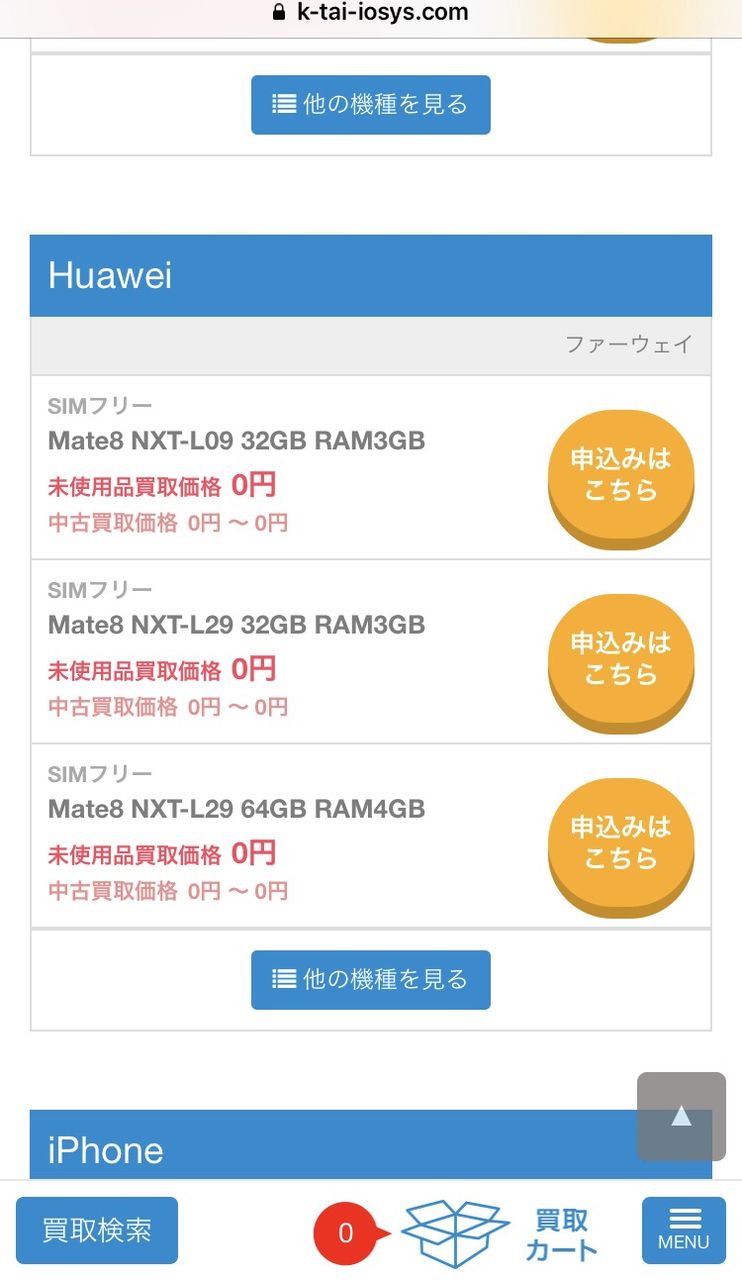
Task: View other Huawei models with 他の機種を見る
Action: (x=370, y=979)
